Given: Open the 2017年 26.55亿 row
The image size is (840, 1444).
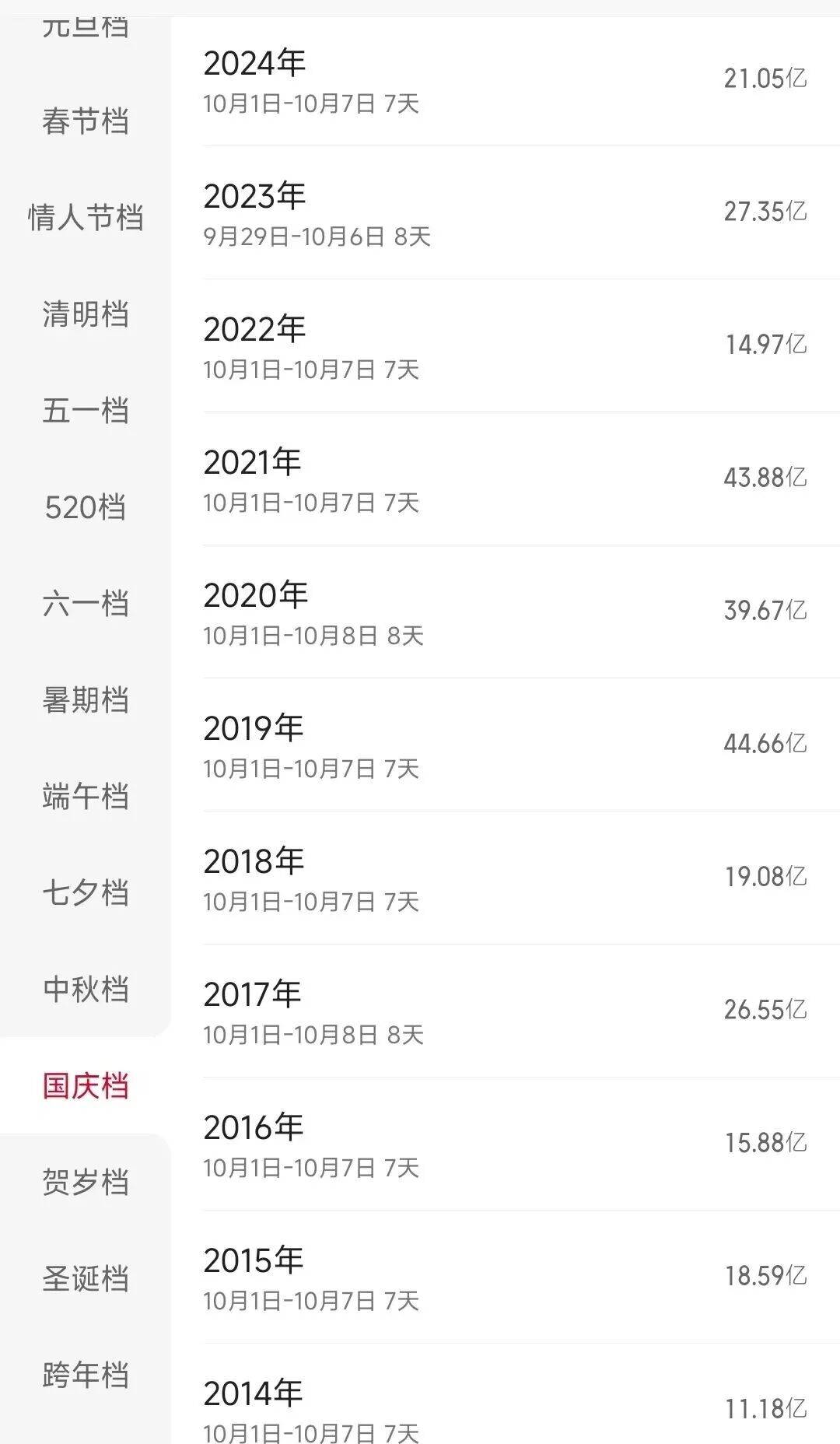Looking at the screenshot, I should pyautogui.click(x=504, y=1011).
